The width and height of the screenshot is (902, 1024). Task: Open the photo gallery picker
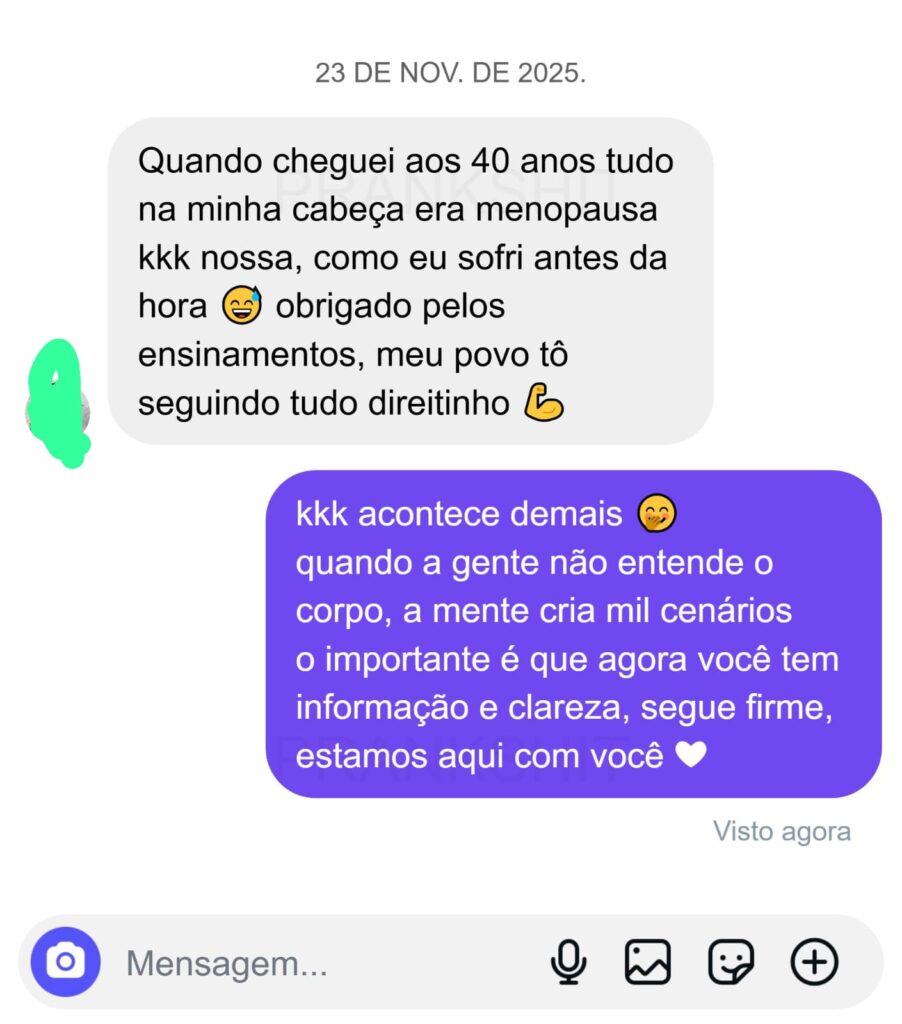coord(648,963)
